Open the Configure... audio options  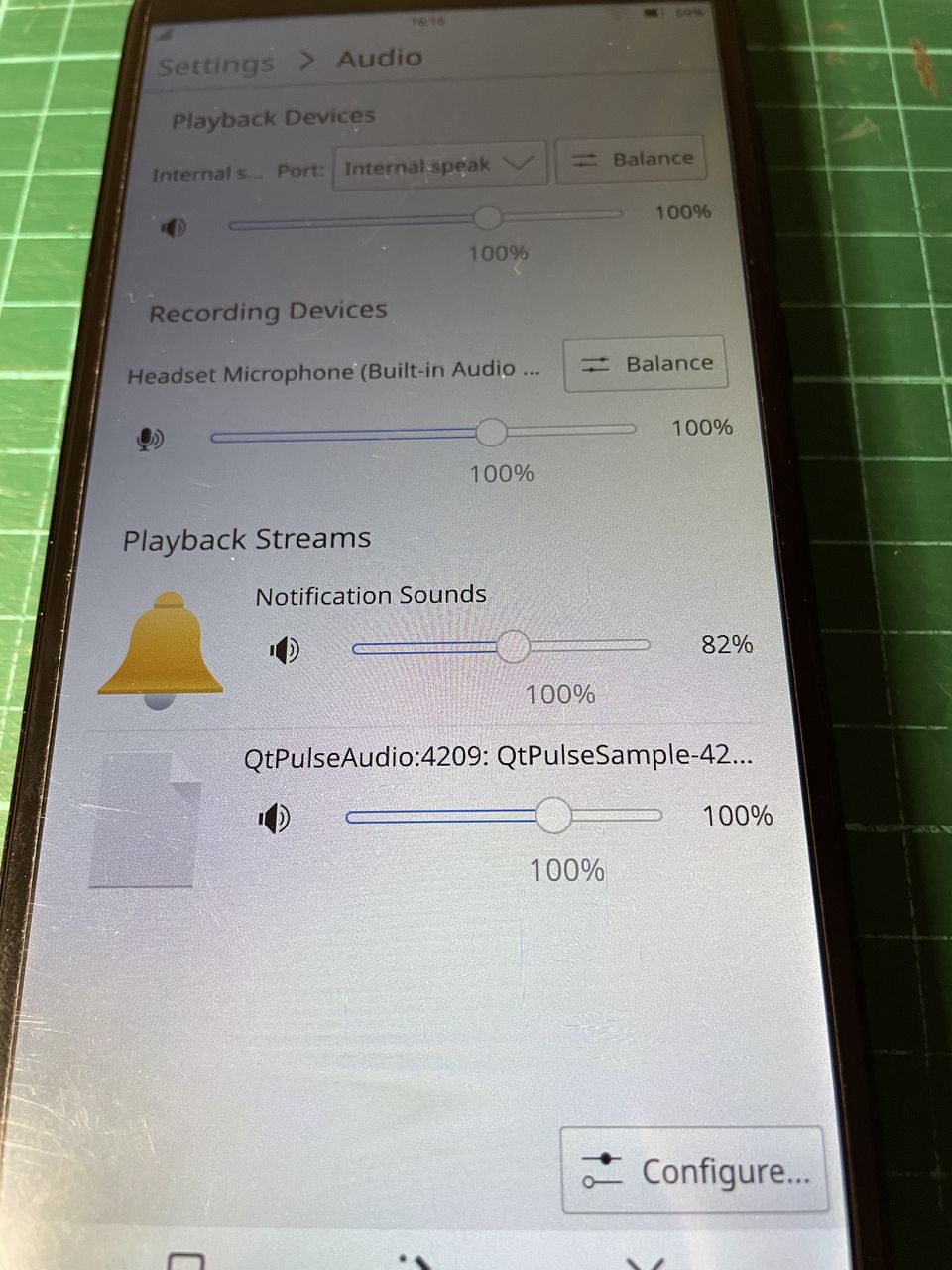[694, 1171]
